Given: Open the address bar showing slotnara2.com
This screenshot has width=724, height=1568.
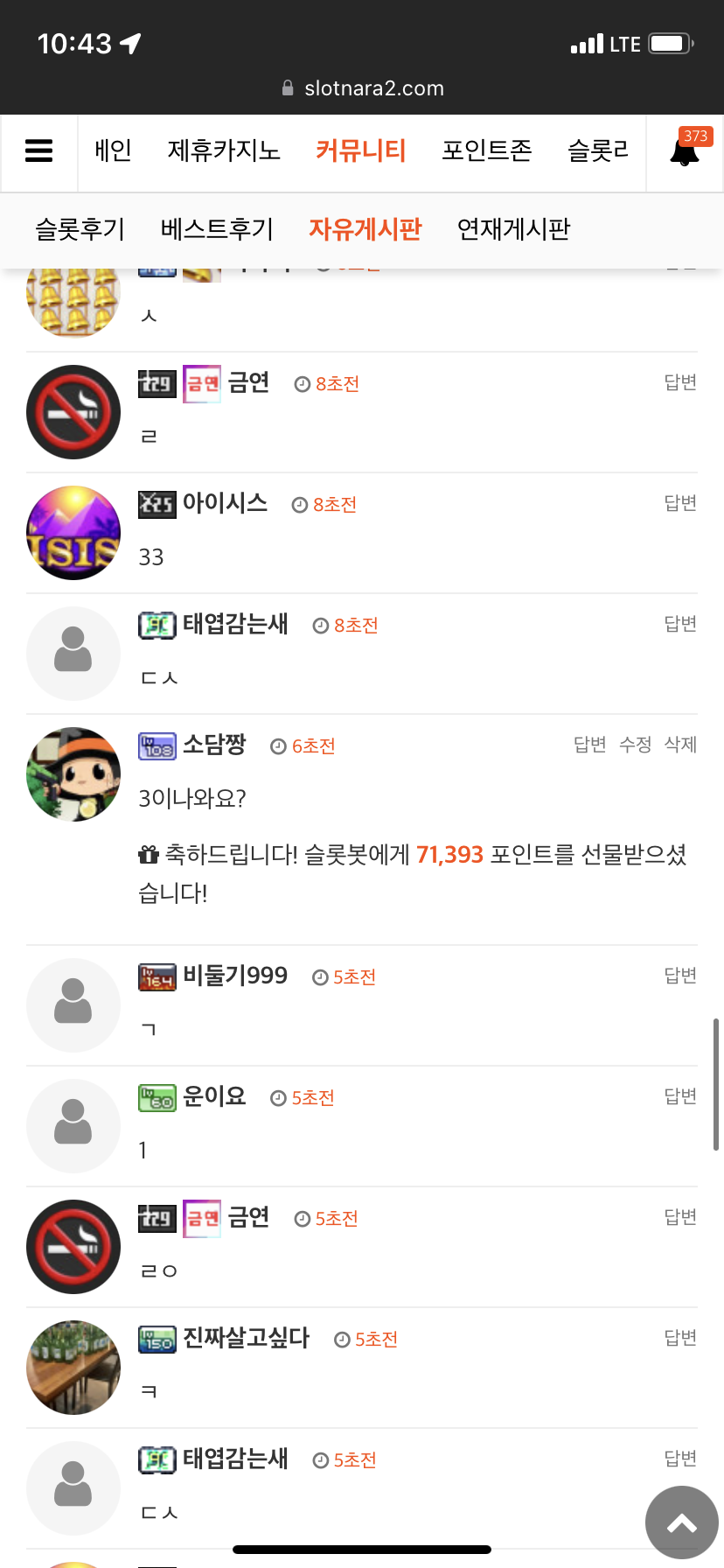Looking at the screenshot, I should pos(362,88).
